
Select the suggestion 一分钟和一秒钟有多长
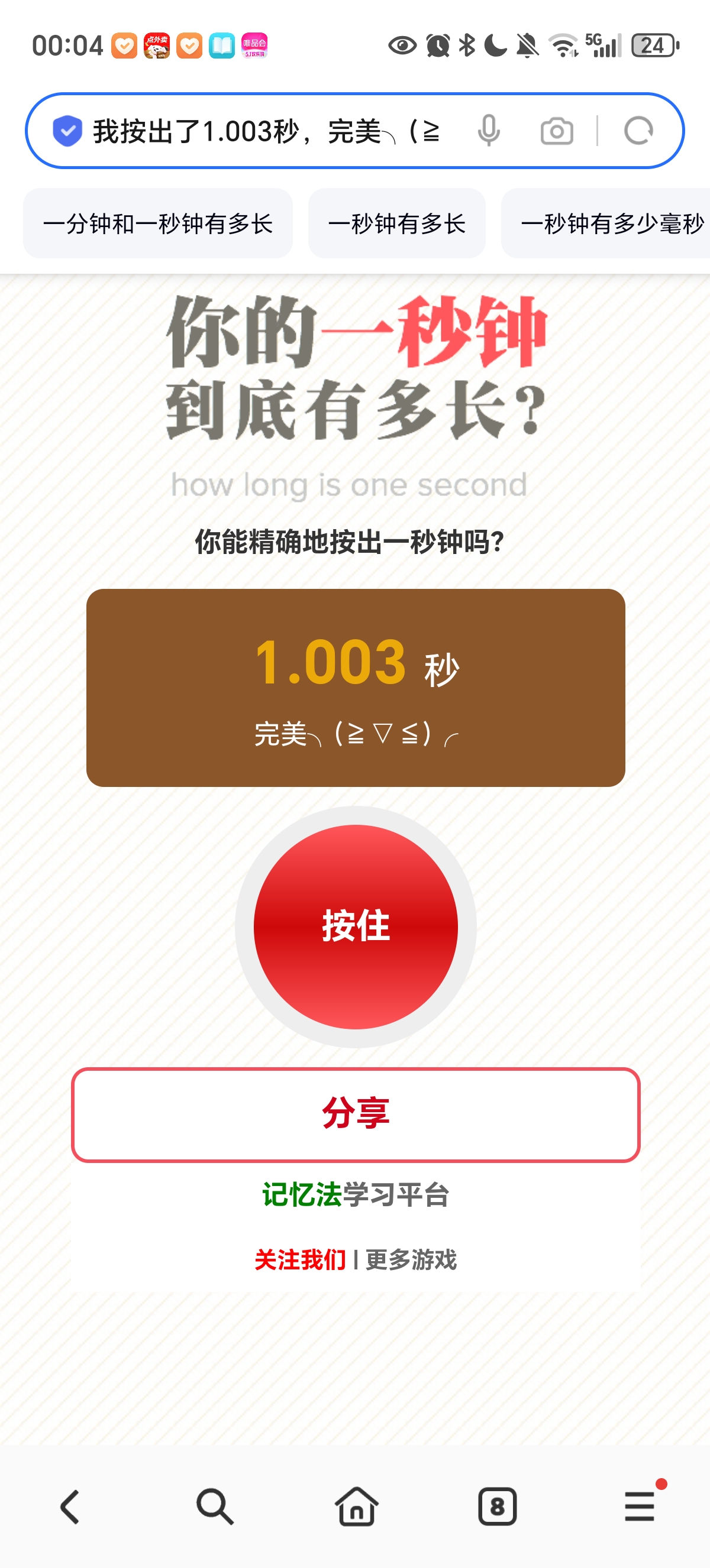tap(158, 223)
